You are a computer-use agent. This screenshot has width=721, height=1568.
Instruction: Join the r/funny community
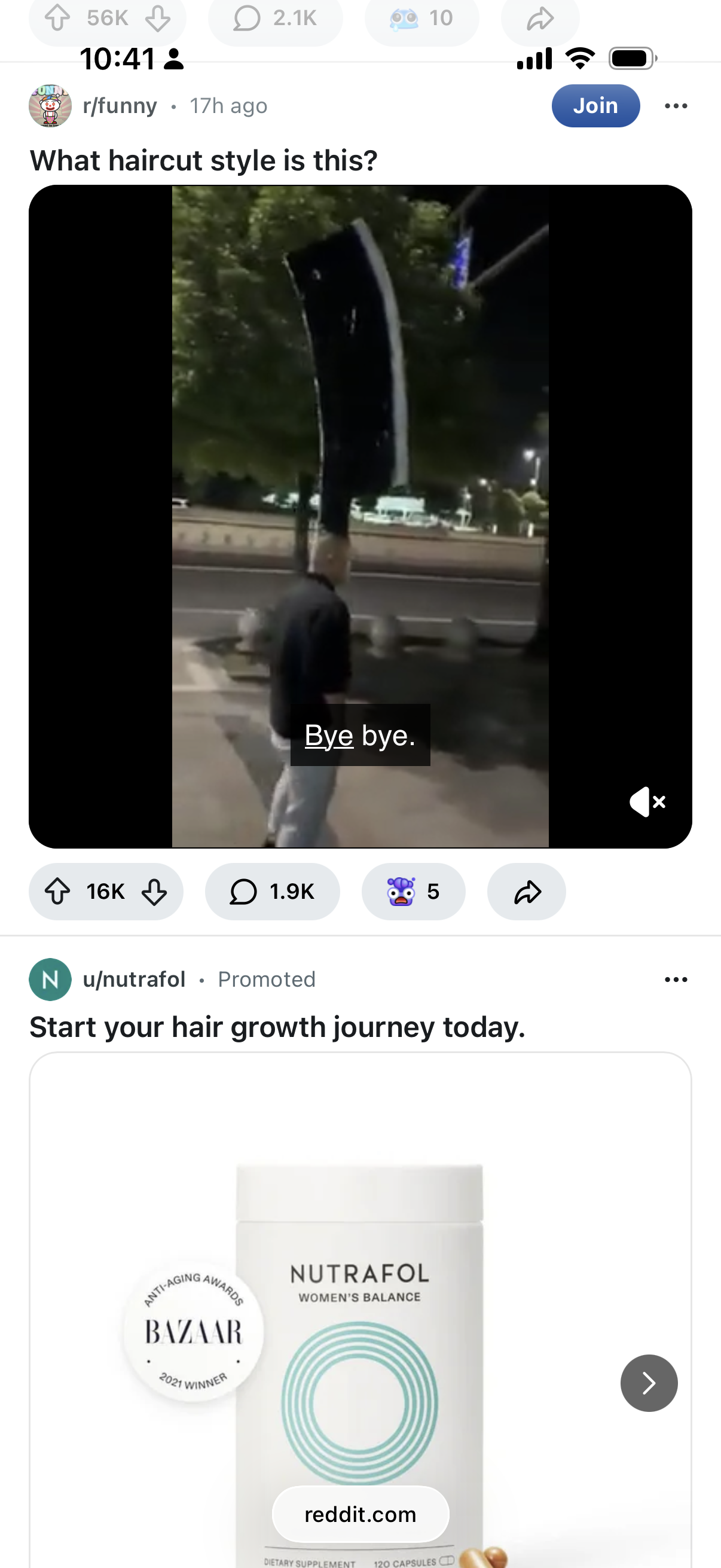pos(595,106)
